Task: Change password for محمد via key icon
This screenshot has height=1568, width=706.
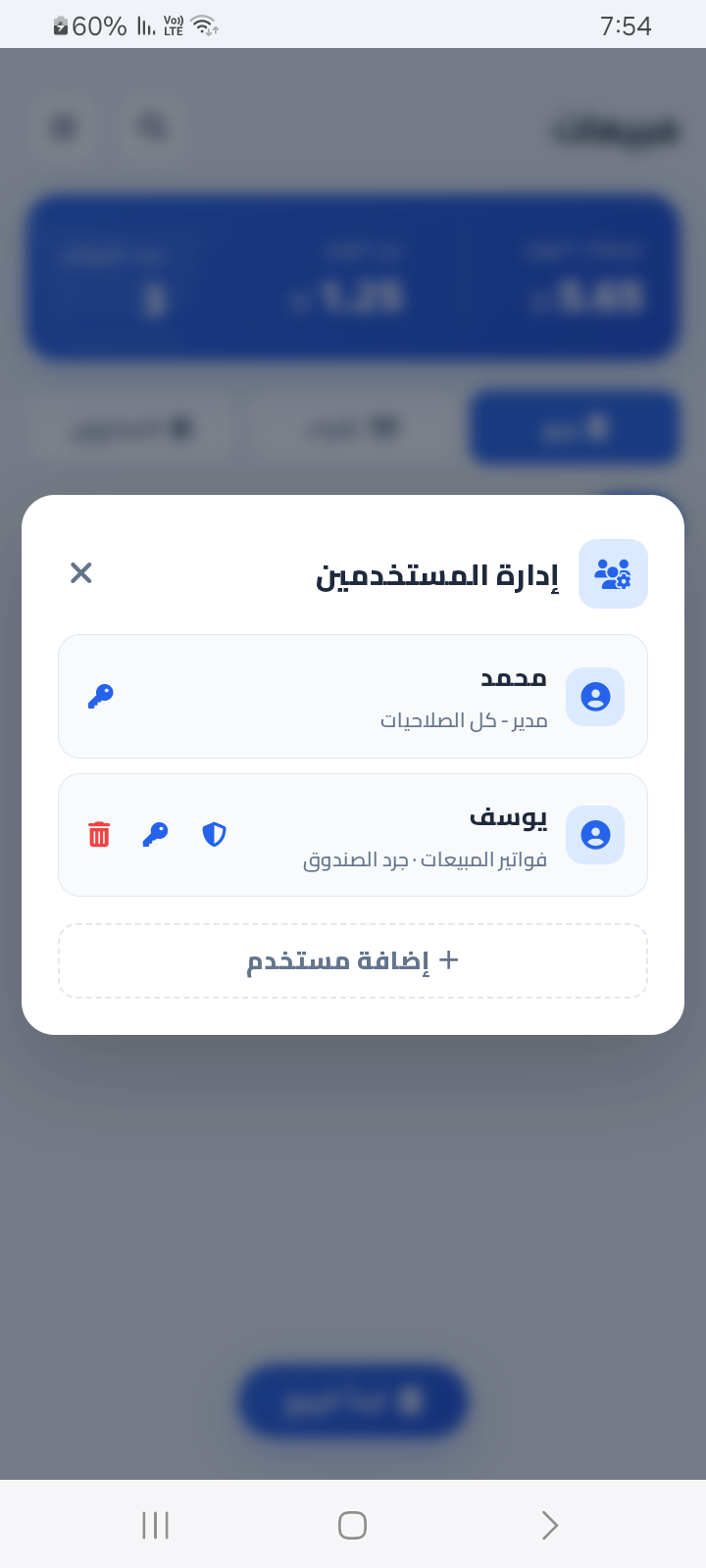Action: 101,697
